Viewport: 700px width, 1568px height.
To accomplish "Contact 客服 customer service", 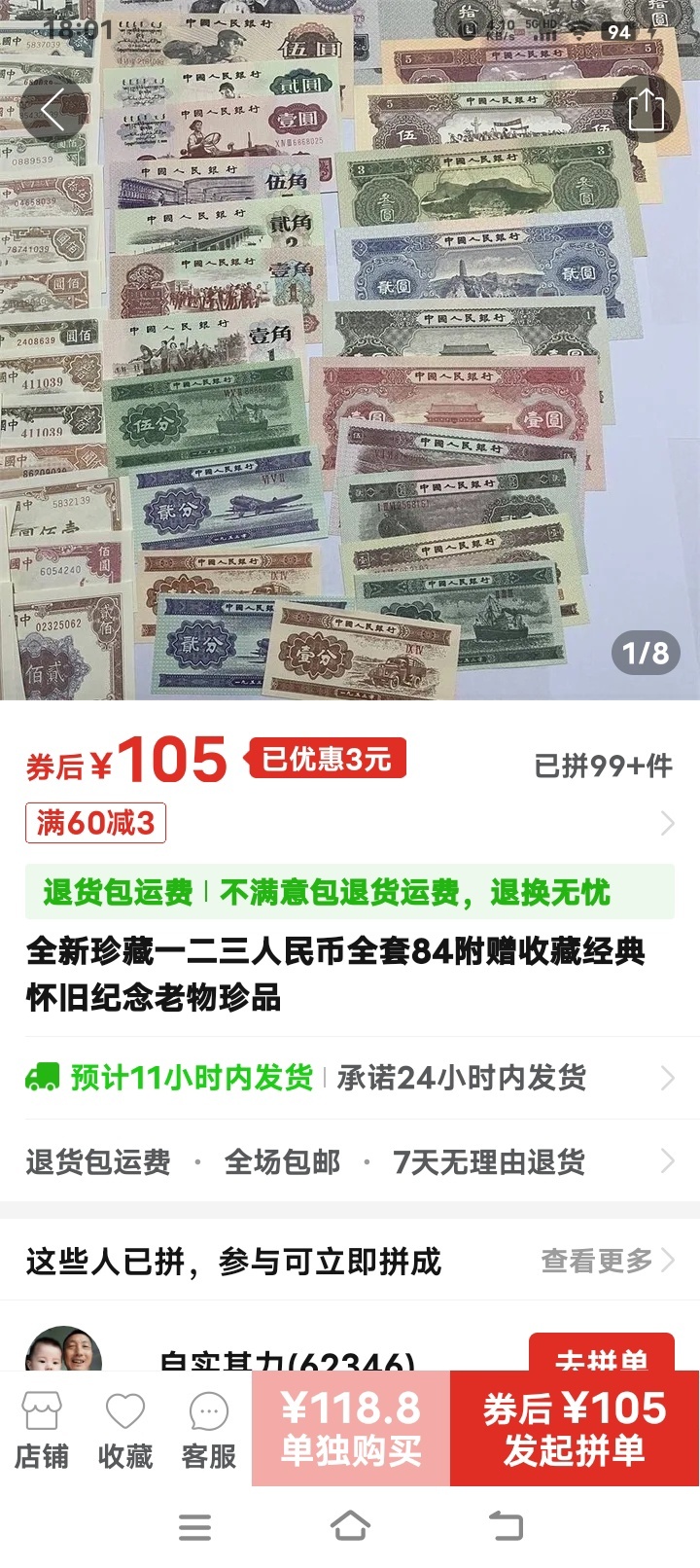I will pyautogui.click(x=209, y=1429).
